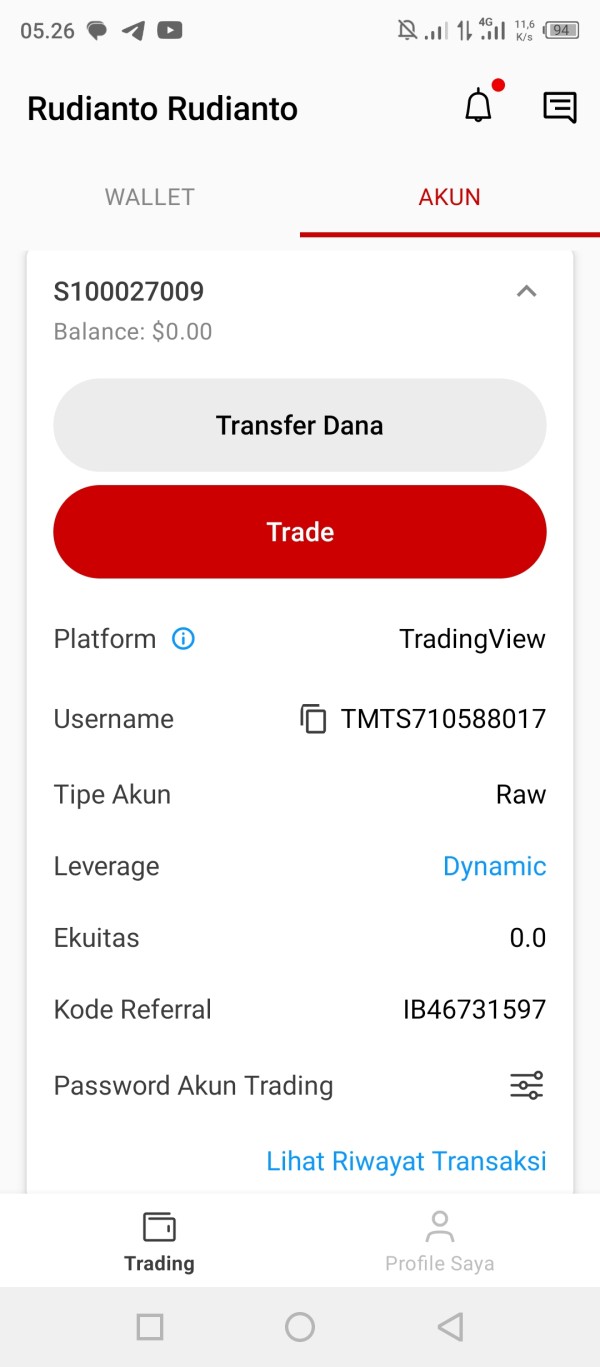The height and width of the screenshot is (1367, 600).
Task: Open Password Akun Trading settings
Action: (526, 1085)
